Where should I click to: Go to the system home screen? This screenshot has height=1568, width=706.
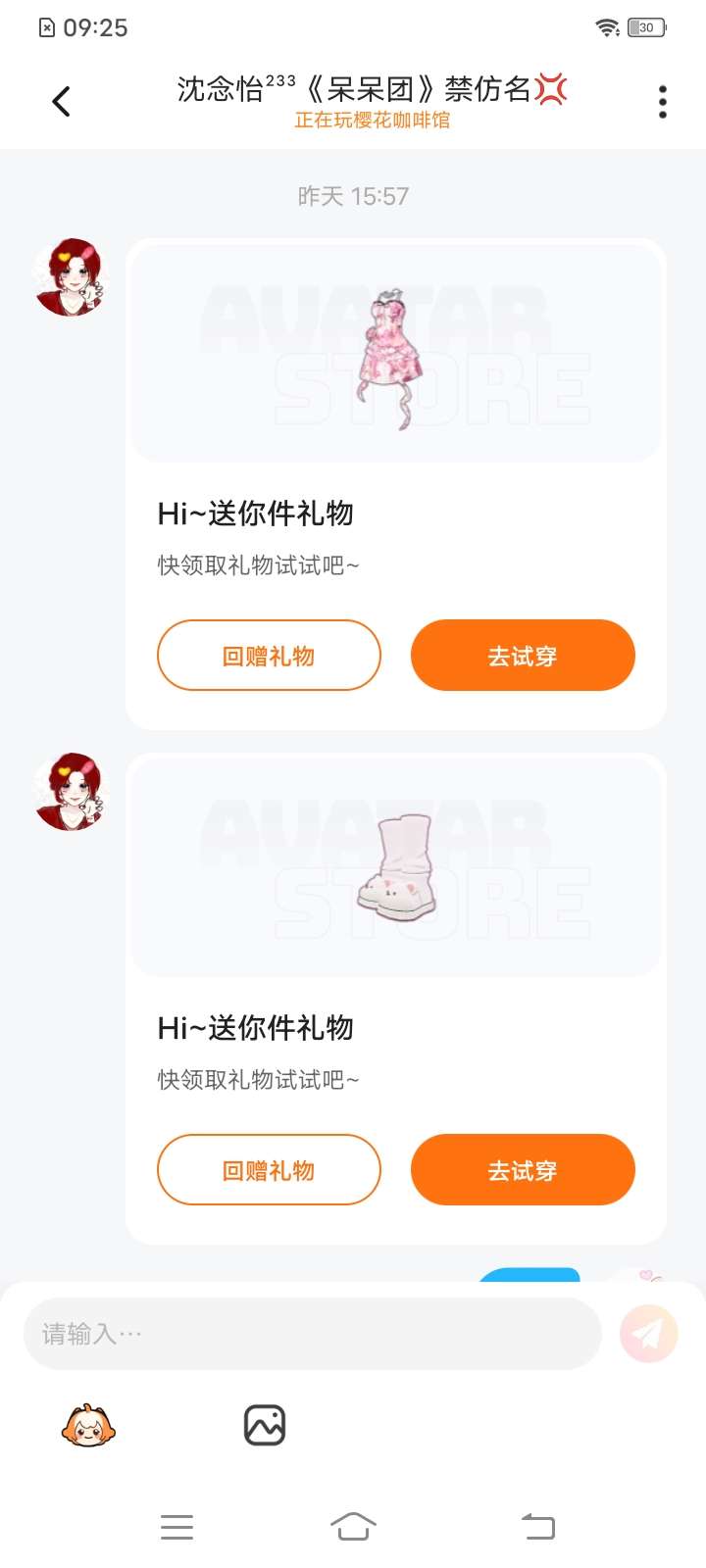(x=353, y=1527)
